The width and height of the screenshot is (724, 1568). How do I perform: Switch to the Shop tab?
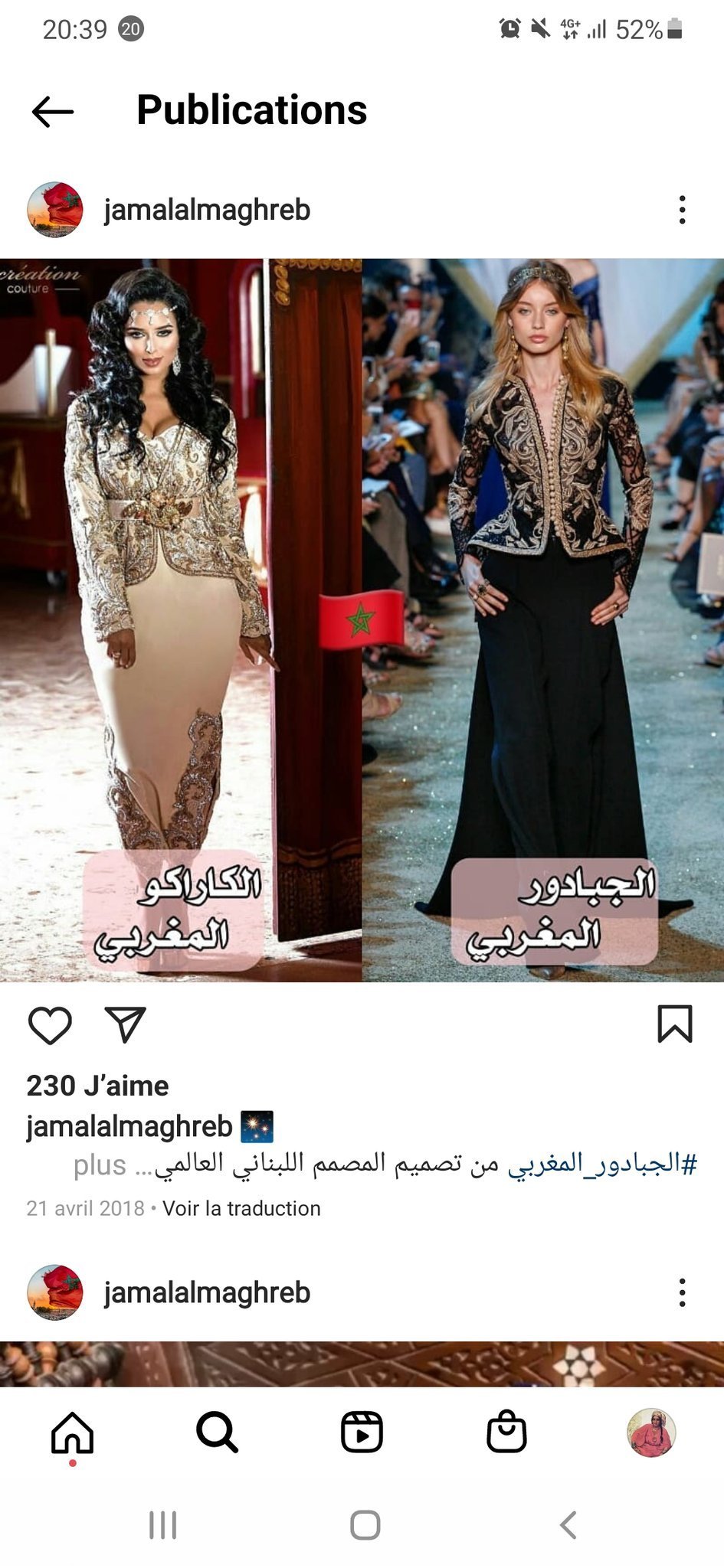tap(506, 1432)
